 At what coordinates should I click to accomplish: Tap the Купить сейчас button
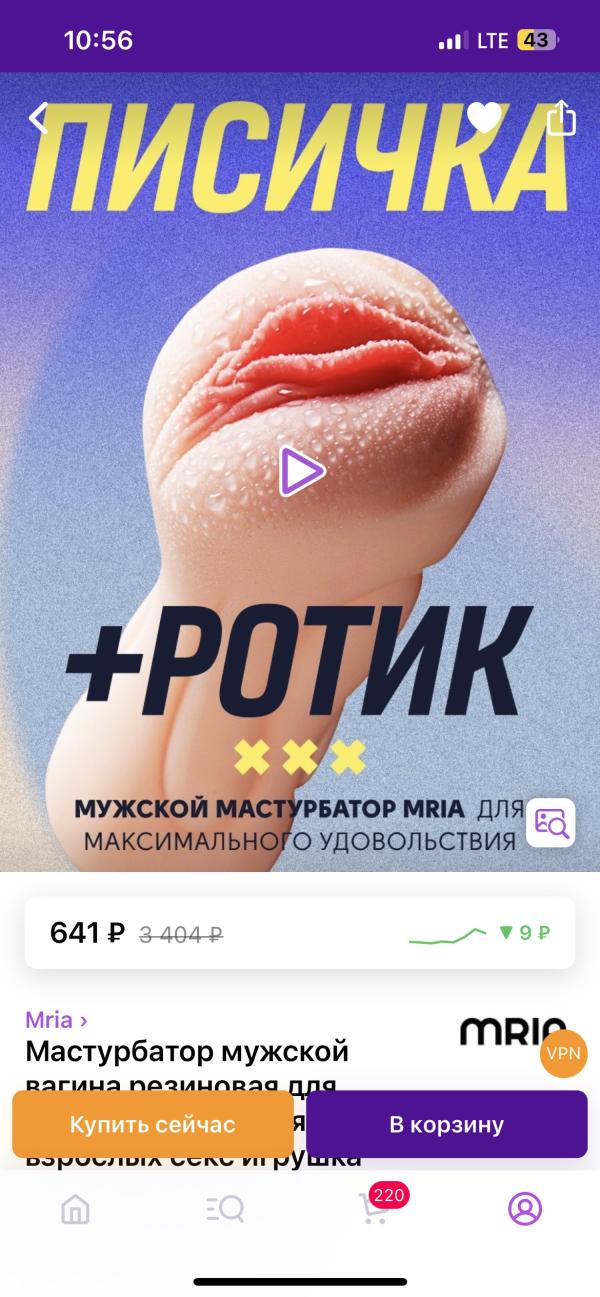click(153, 1124)
